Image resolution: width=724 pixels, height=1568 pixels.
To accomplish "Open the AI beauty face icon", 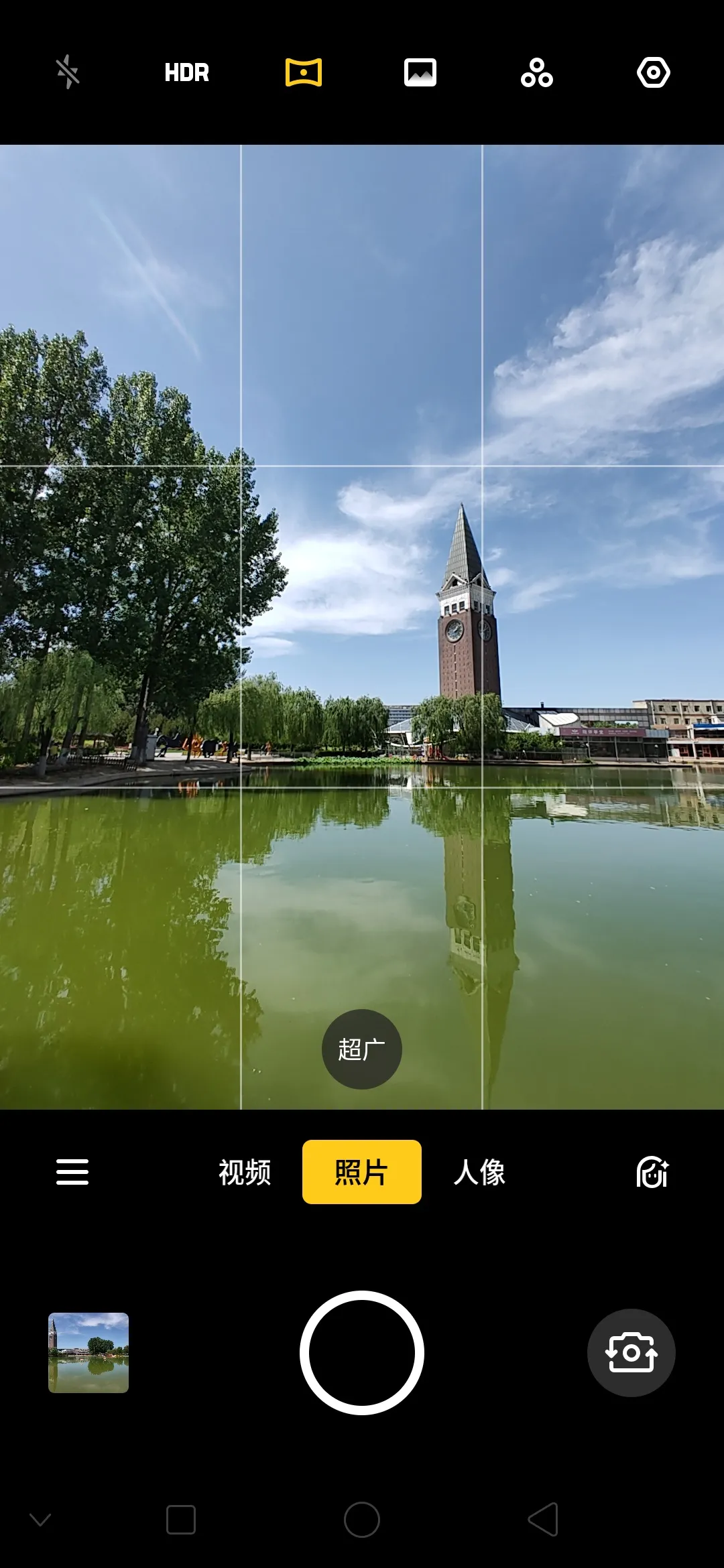I will point(652,1172).
